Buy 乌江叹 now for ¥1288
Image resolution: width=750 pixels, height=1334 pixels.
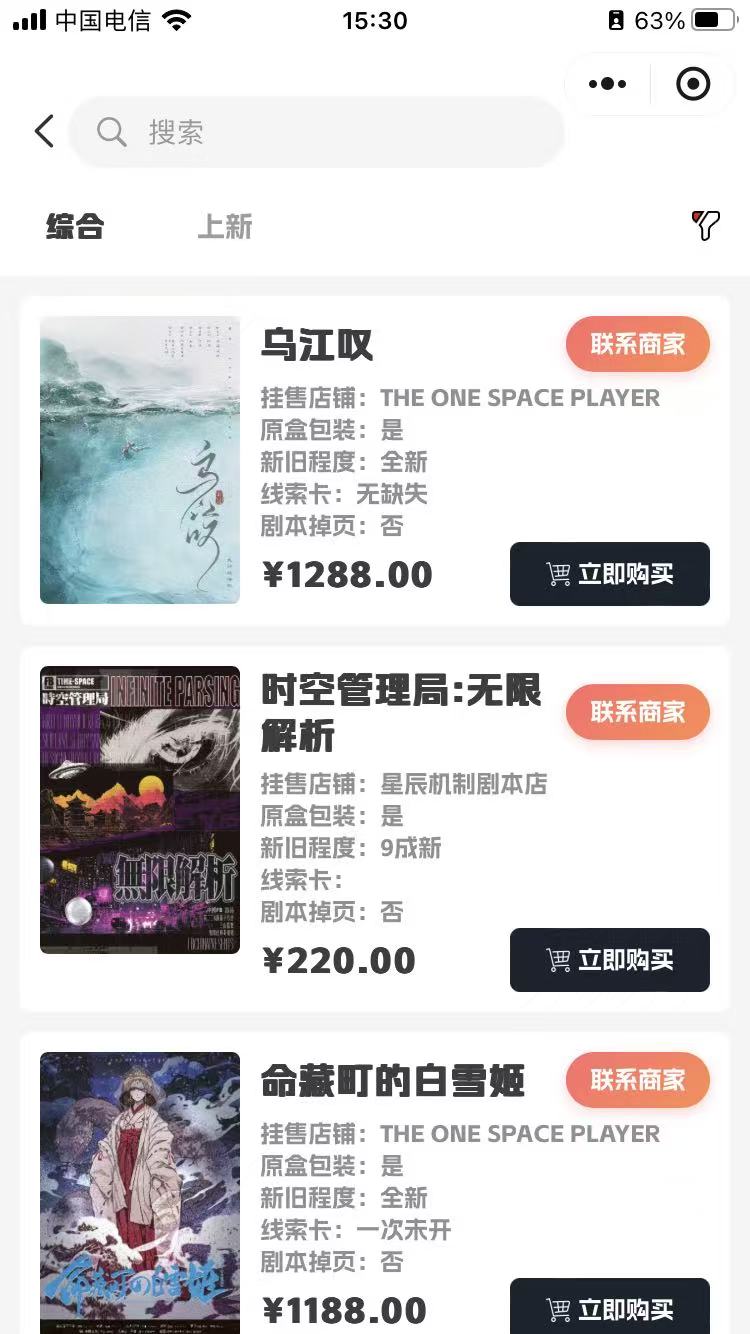point(609,574)
